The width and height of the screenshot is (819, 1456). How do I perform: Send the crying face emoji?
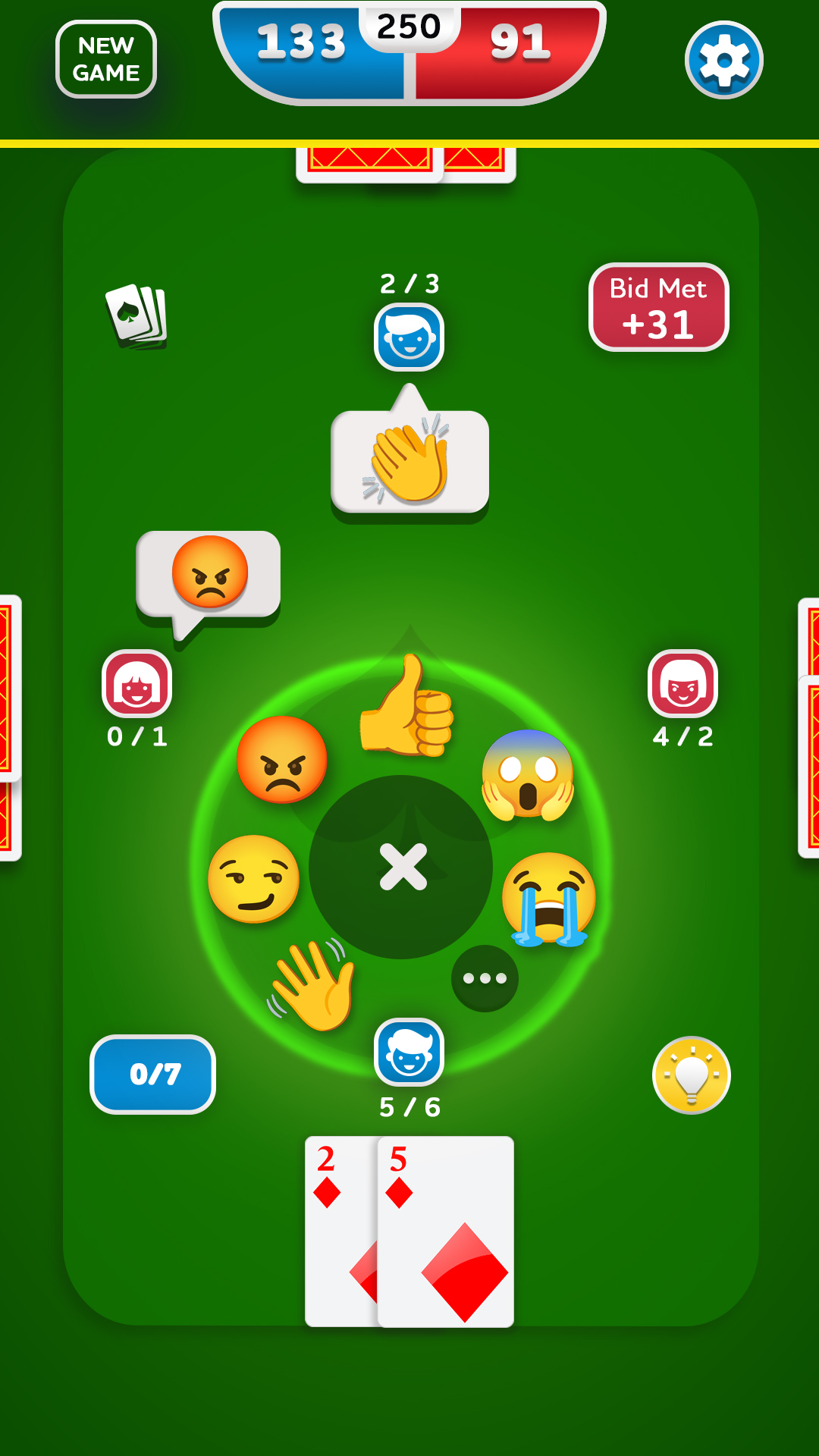(x=549, y=899)
